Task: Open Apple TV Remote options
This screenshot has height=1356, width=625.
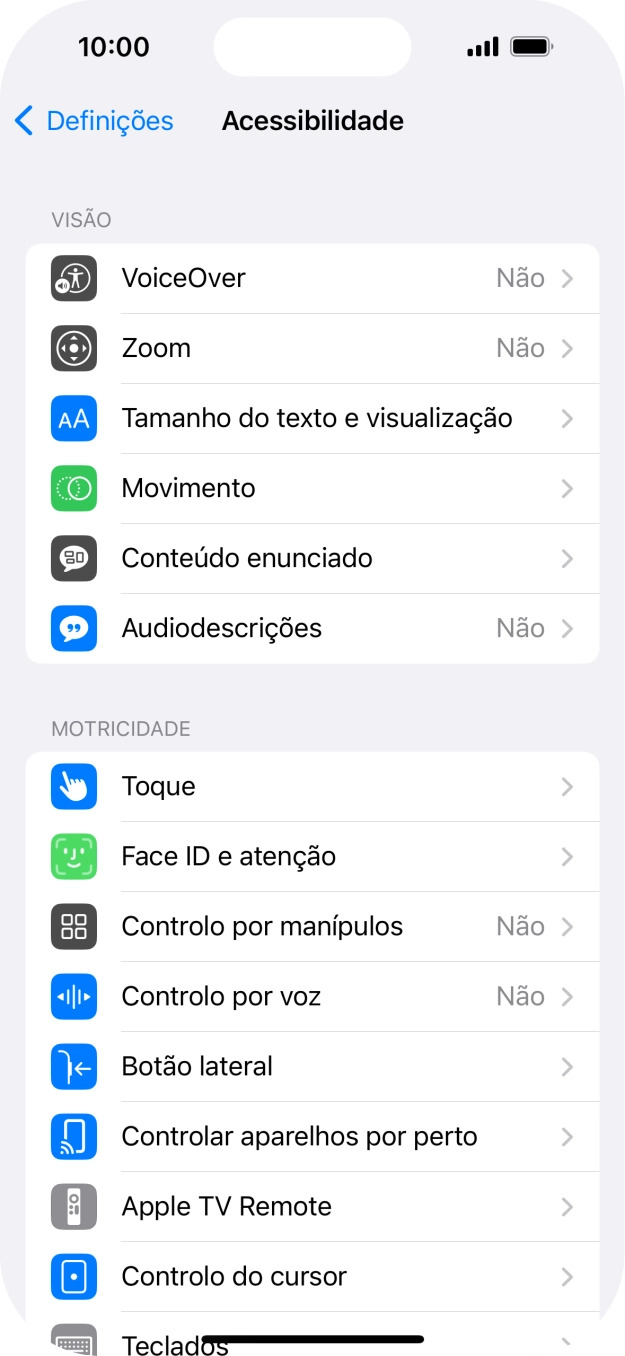Action: (312, 1207)
